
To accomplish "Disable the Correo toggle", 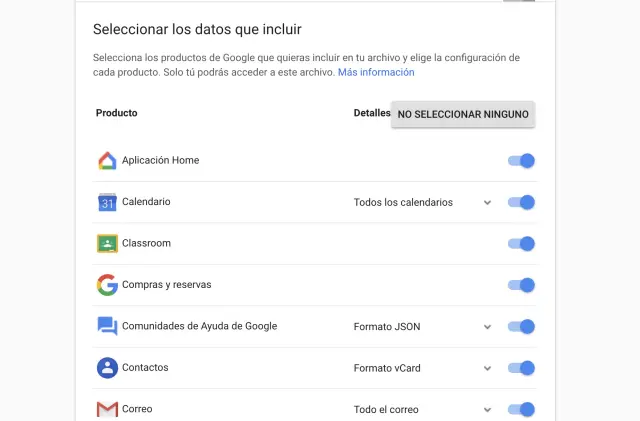I will (x=521, y=409).
